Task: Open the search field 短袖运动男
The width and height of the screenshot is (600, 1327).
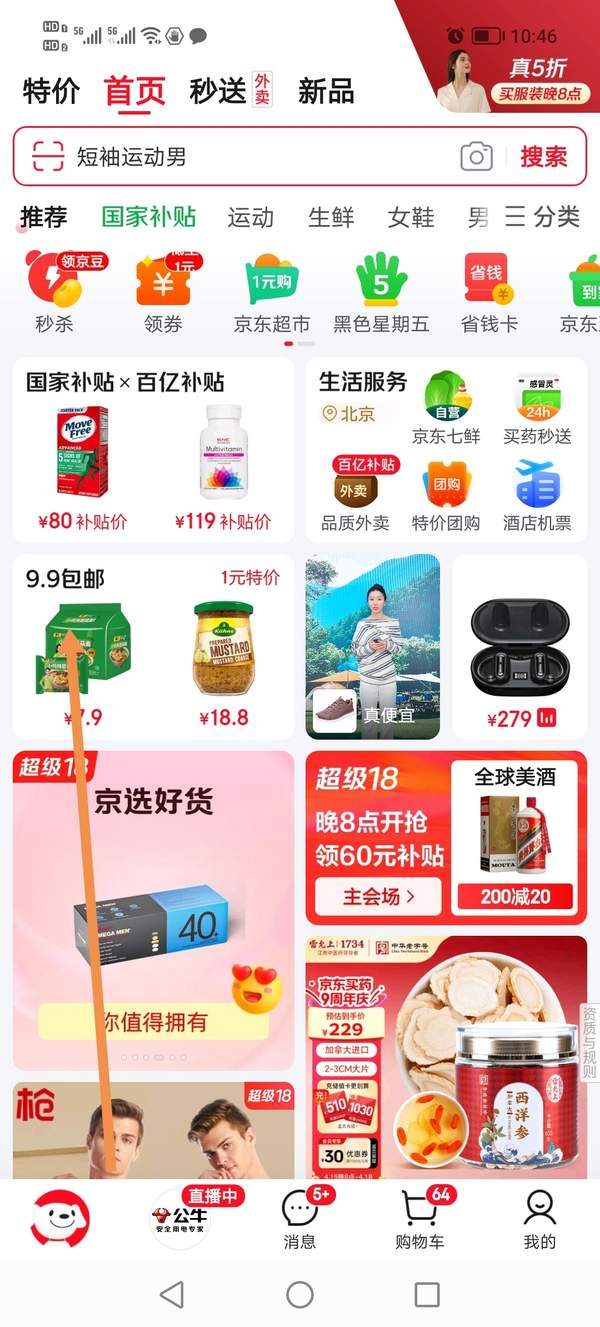Action: [250, 157]
